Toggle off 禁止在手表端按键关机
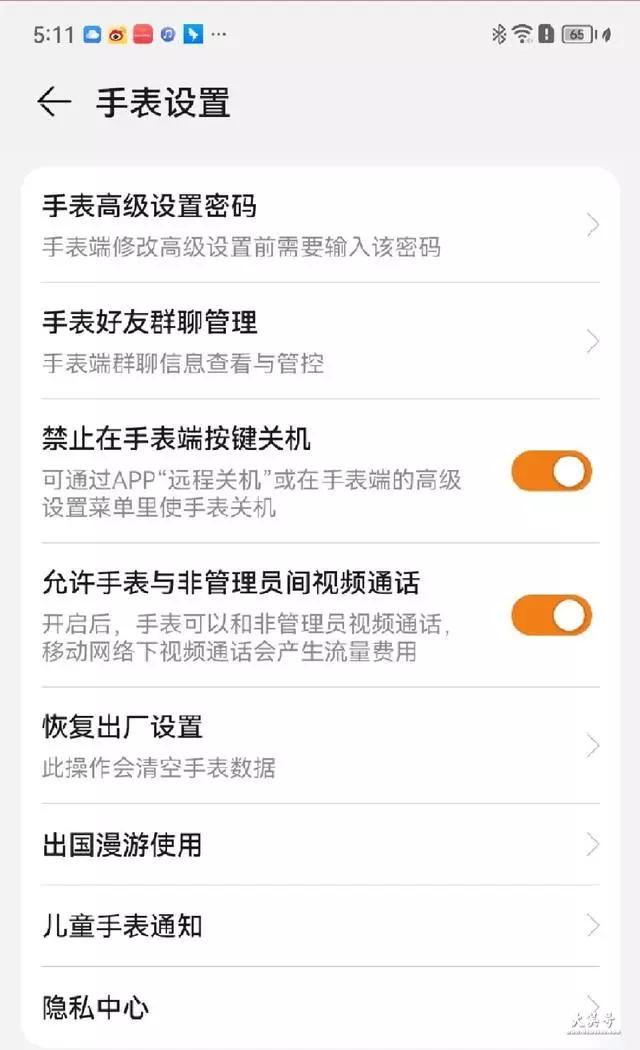Image resolution: width=640 pixels, height=1050 pixels. 552,471
